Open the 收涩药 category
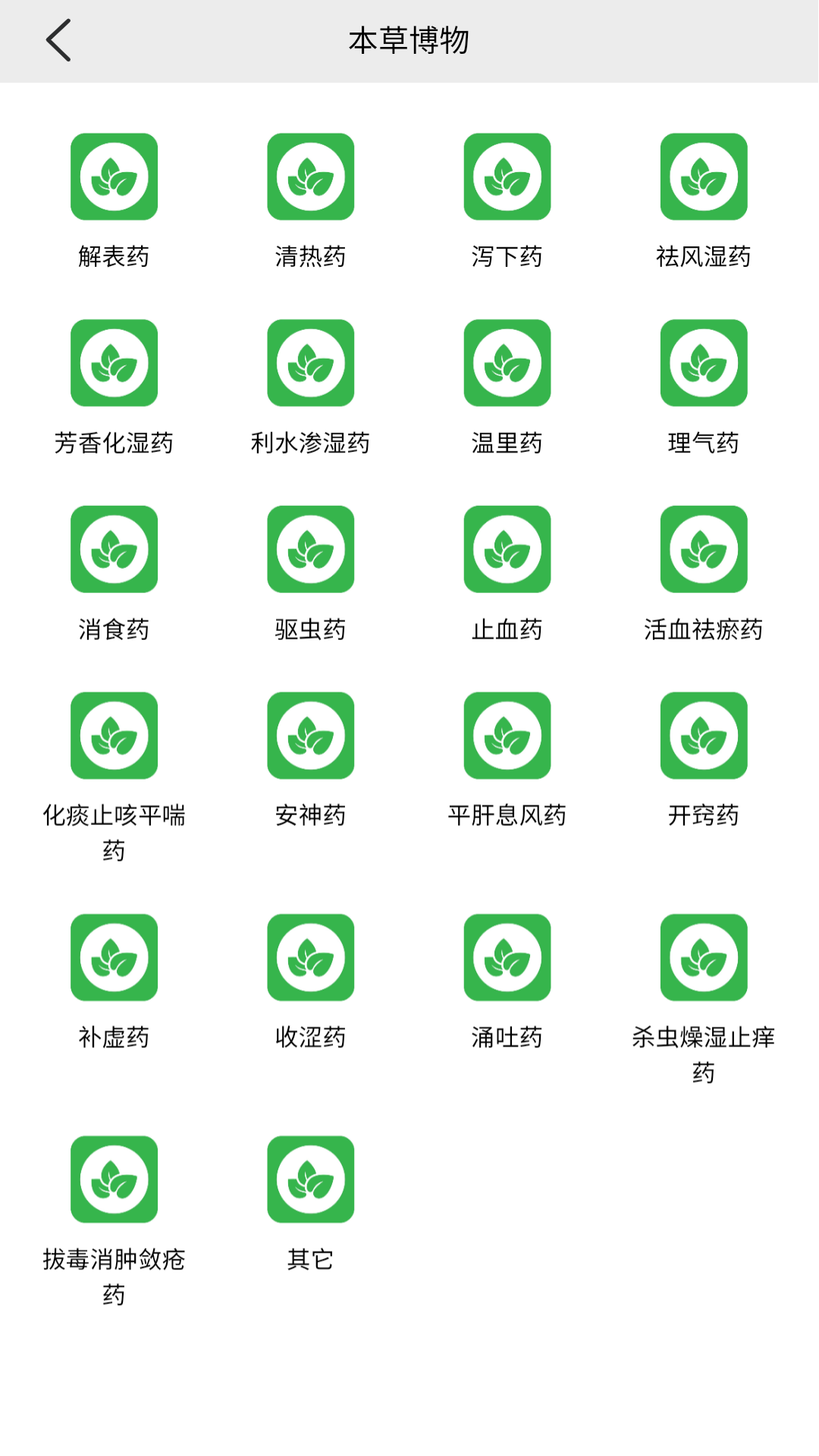The width and height of the screenshot is (819, 1456). click(x=310, y=958)
